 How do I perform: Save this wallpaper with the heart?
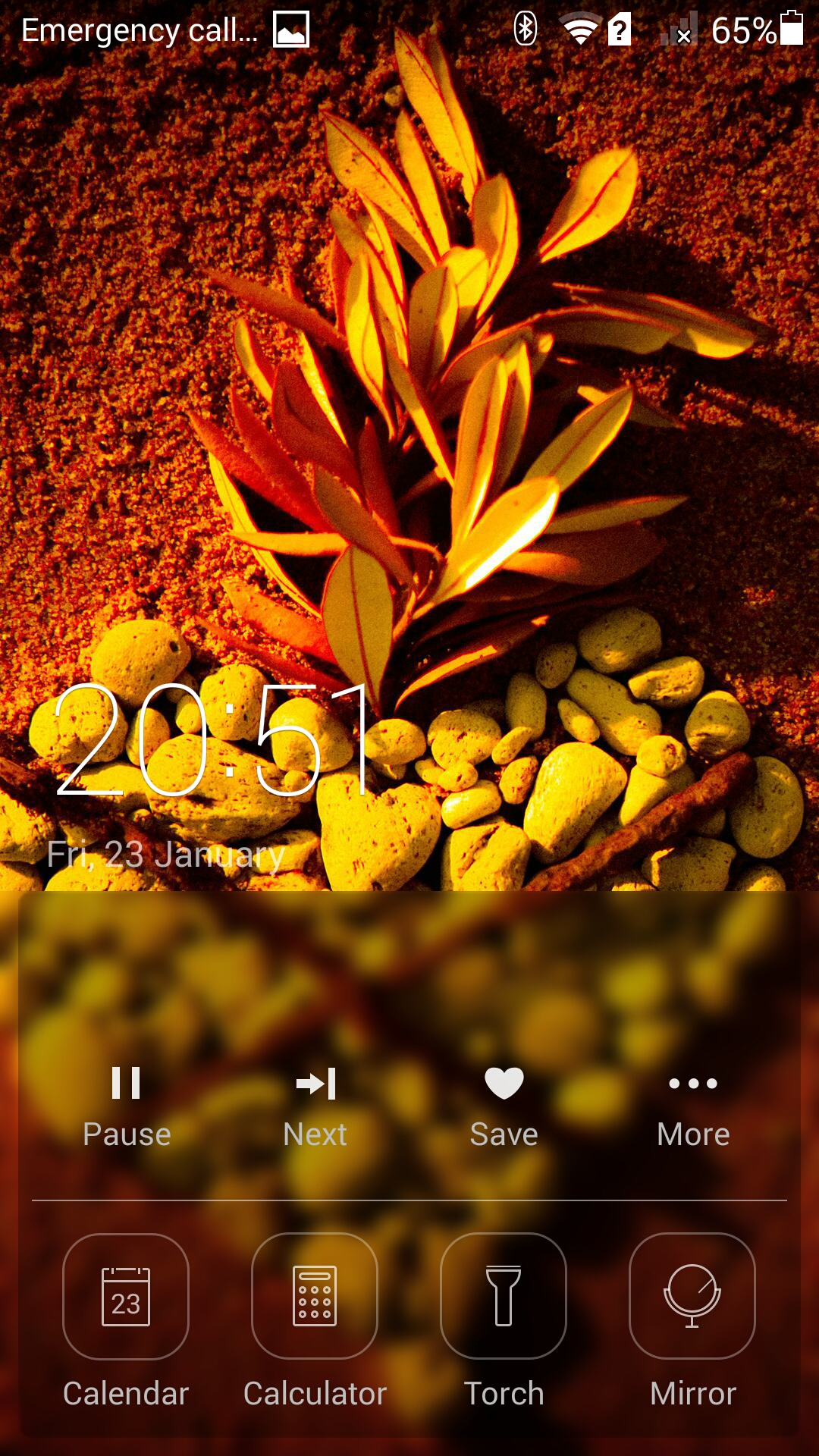tap(504, 1104)
